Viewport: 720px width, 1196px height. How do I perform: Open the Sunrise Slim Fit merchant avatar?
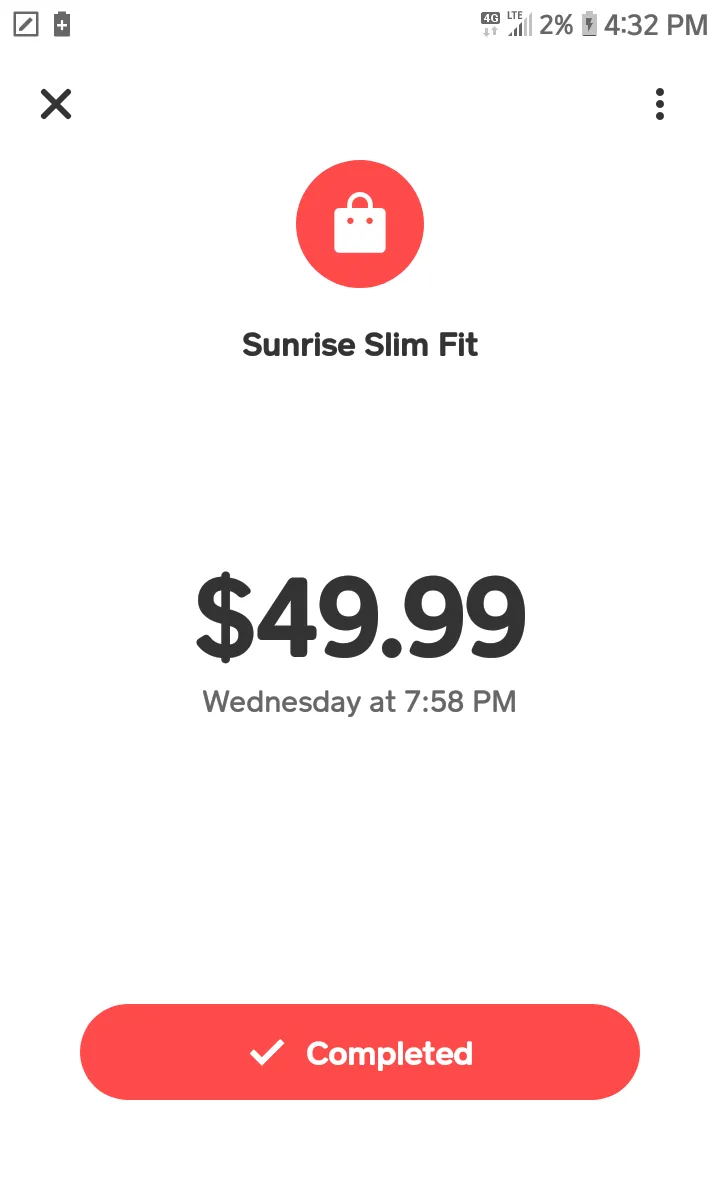pos(360,223)
